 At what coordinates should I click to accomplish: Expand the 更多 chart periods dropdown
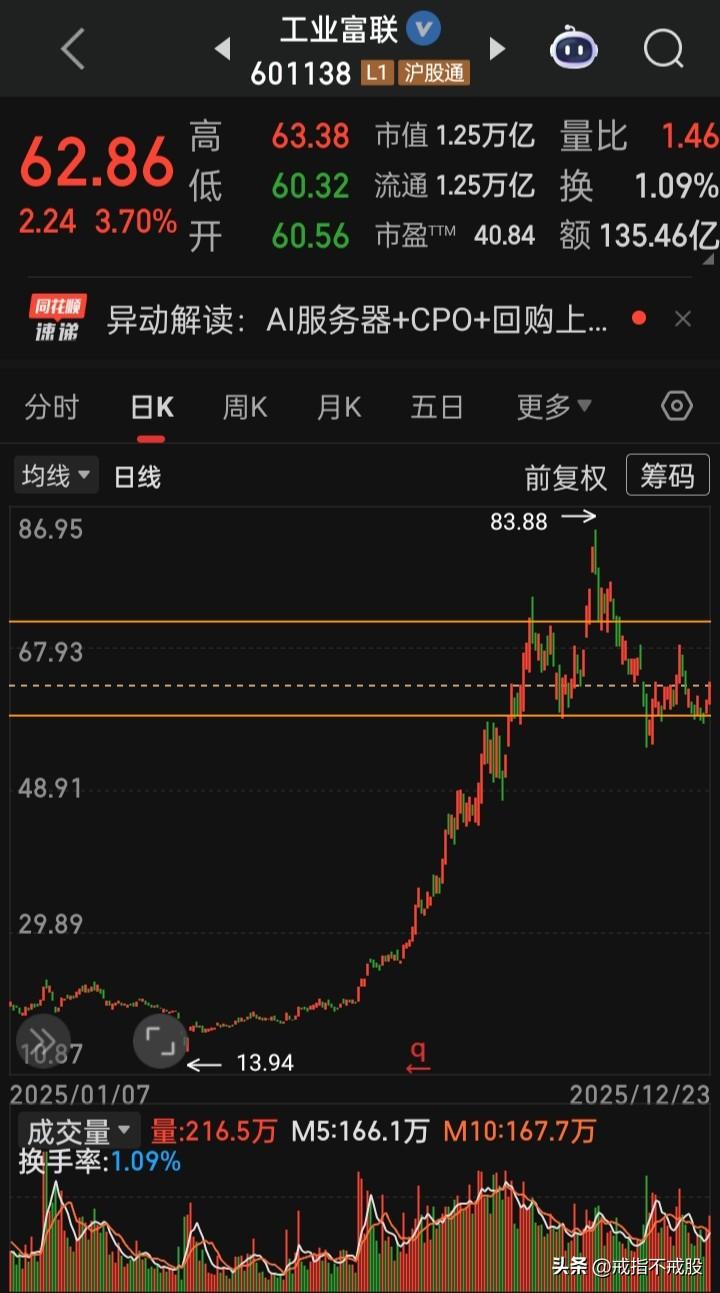click(x=554, y=407)
